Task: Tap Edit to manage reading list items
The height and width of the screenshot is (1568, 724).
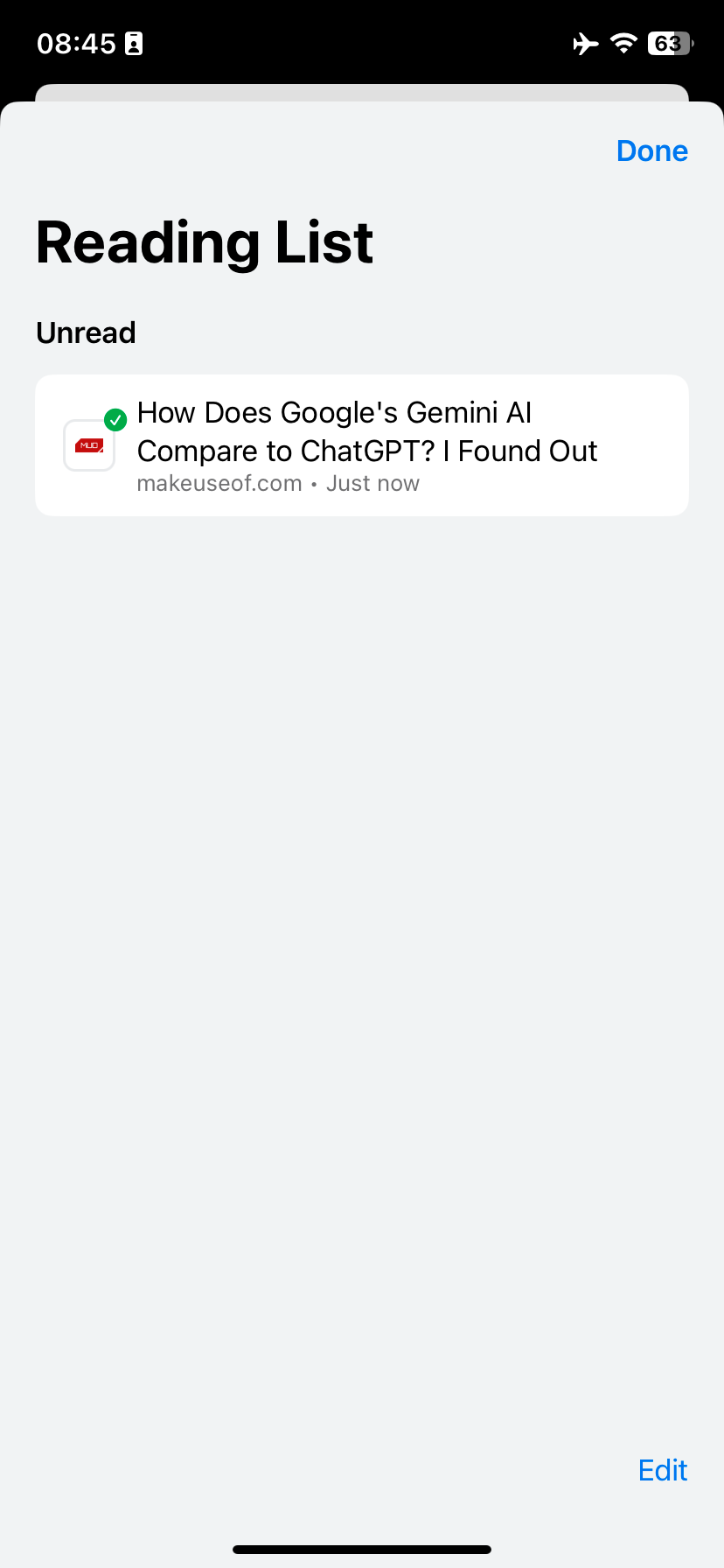Action: [x=662, y=1470]
